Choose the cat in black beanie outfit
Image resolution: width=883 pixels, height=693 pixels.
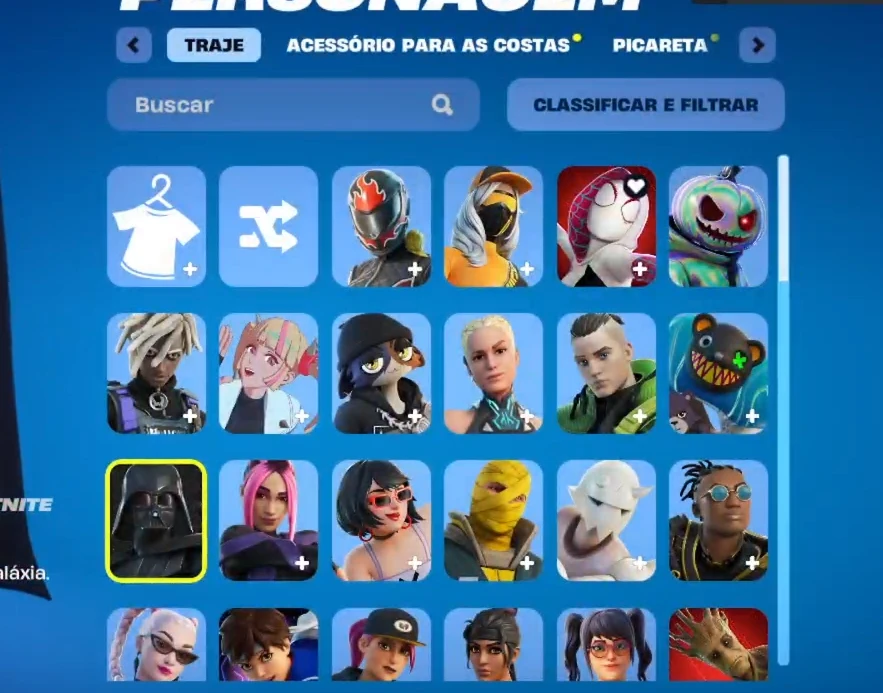coord(381,373)
